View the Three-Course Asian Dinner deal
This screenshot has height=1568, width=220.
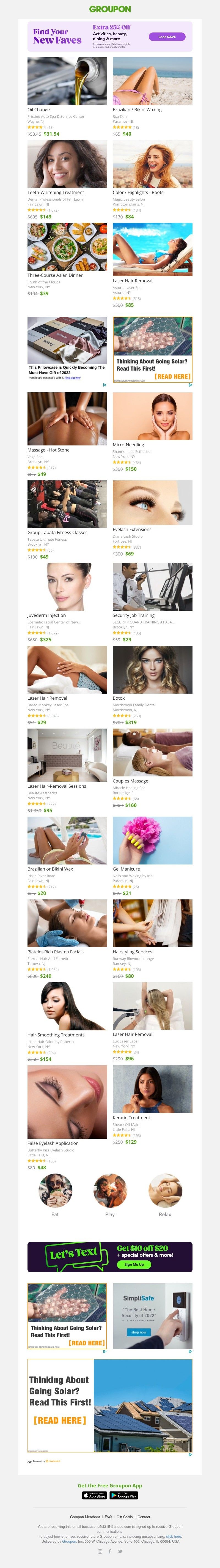click(67, 247)
